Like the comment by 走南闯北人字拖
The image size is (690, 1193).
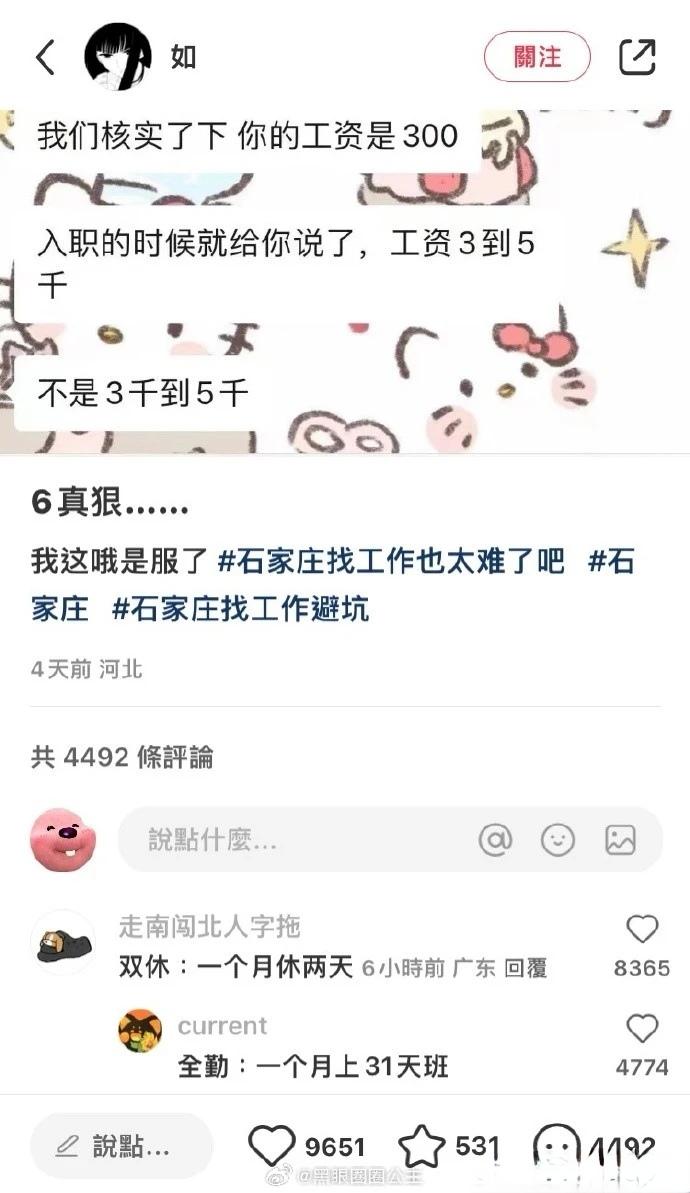pos(642,930)
